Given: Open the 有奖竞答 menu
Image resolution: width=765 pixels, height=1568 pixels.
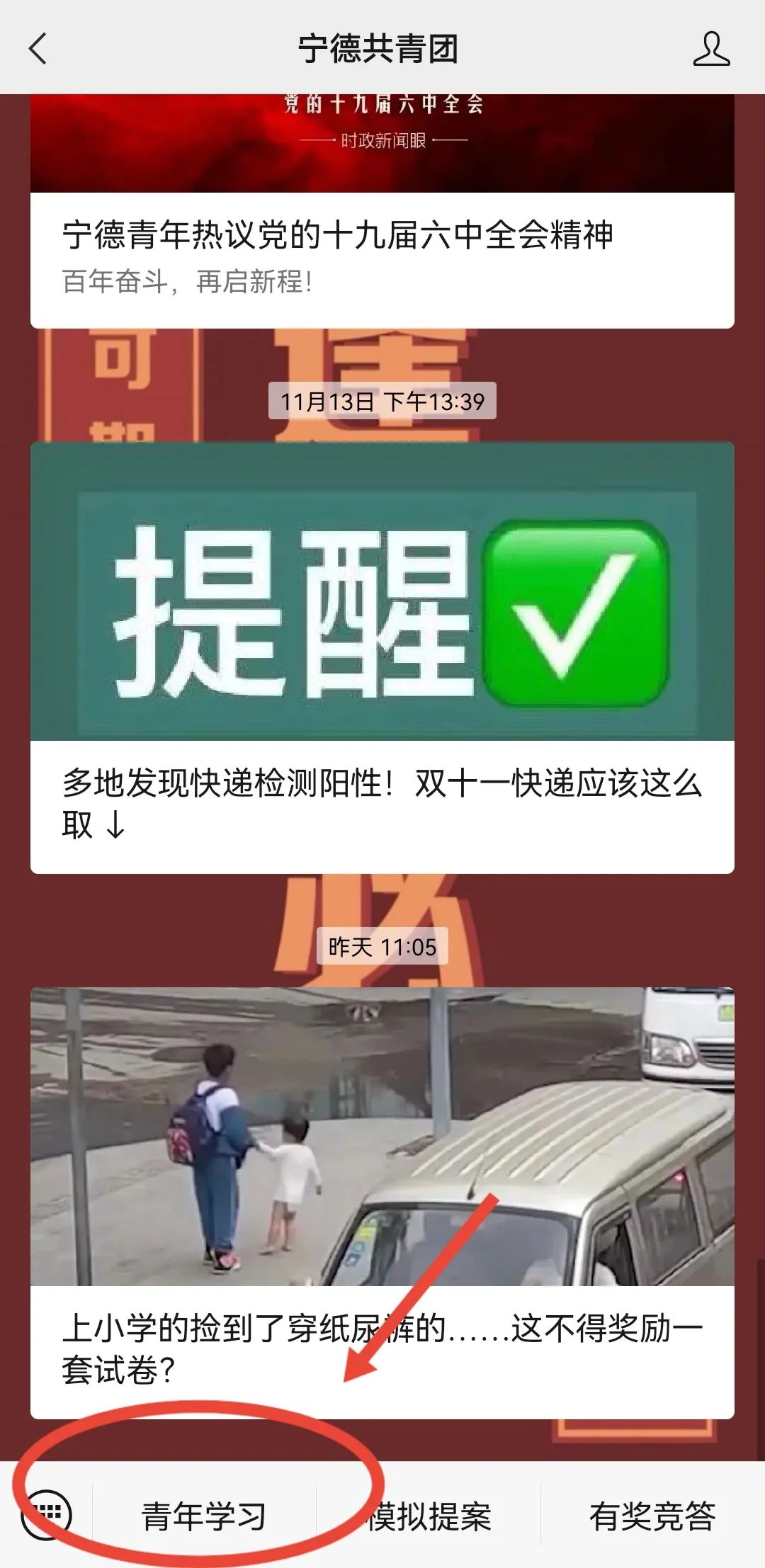Looking at the screenshot, I should (x=652, y=1516).
